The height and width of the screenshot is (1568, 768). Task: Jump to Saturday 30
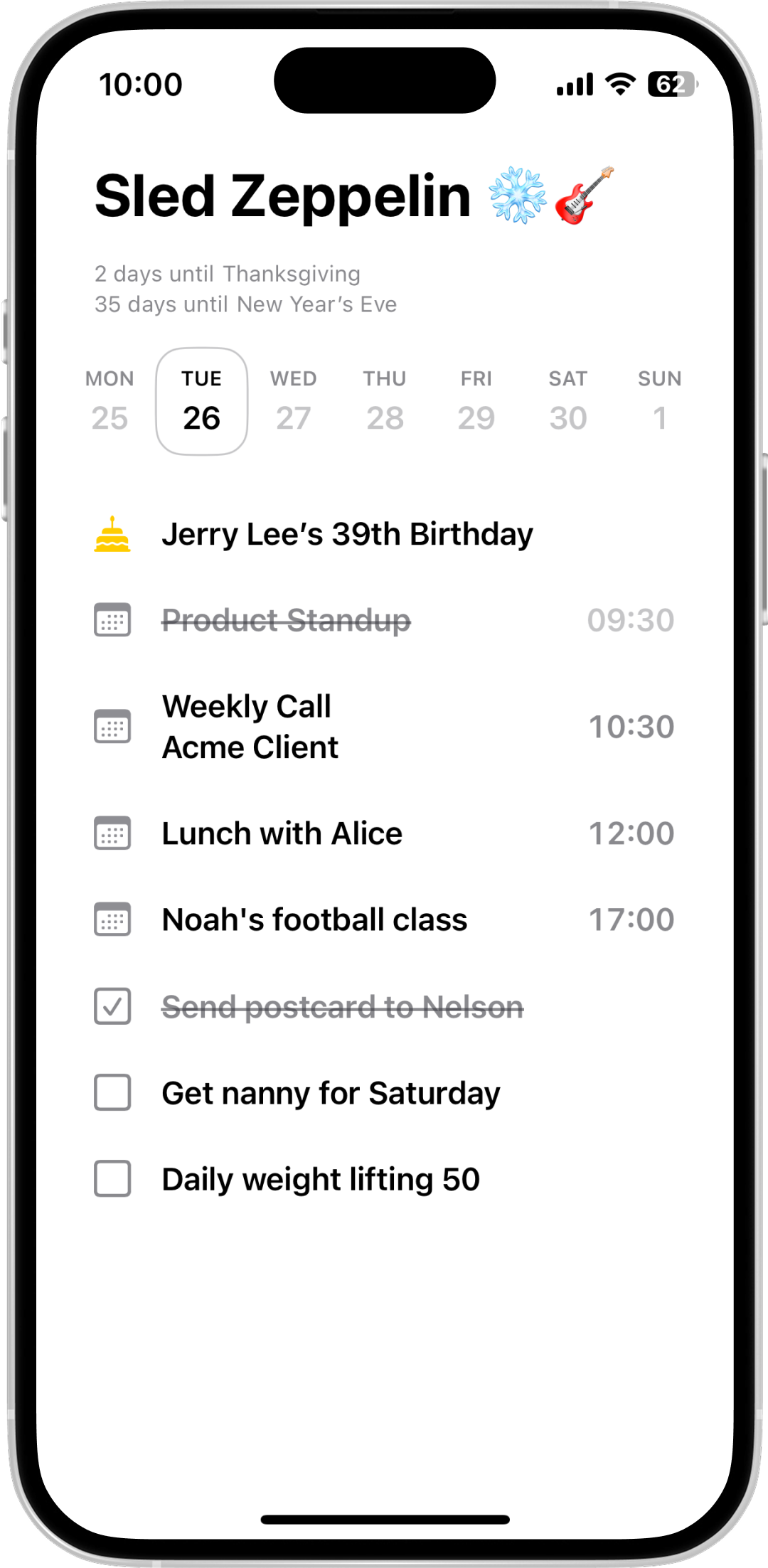pyautogui.click(x=567, y=402)
